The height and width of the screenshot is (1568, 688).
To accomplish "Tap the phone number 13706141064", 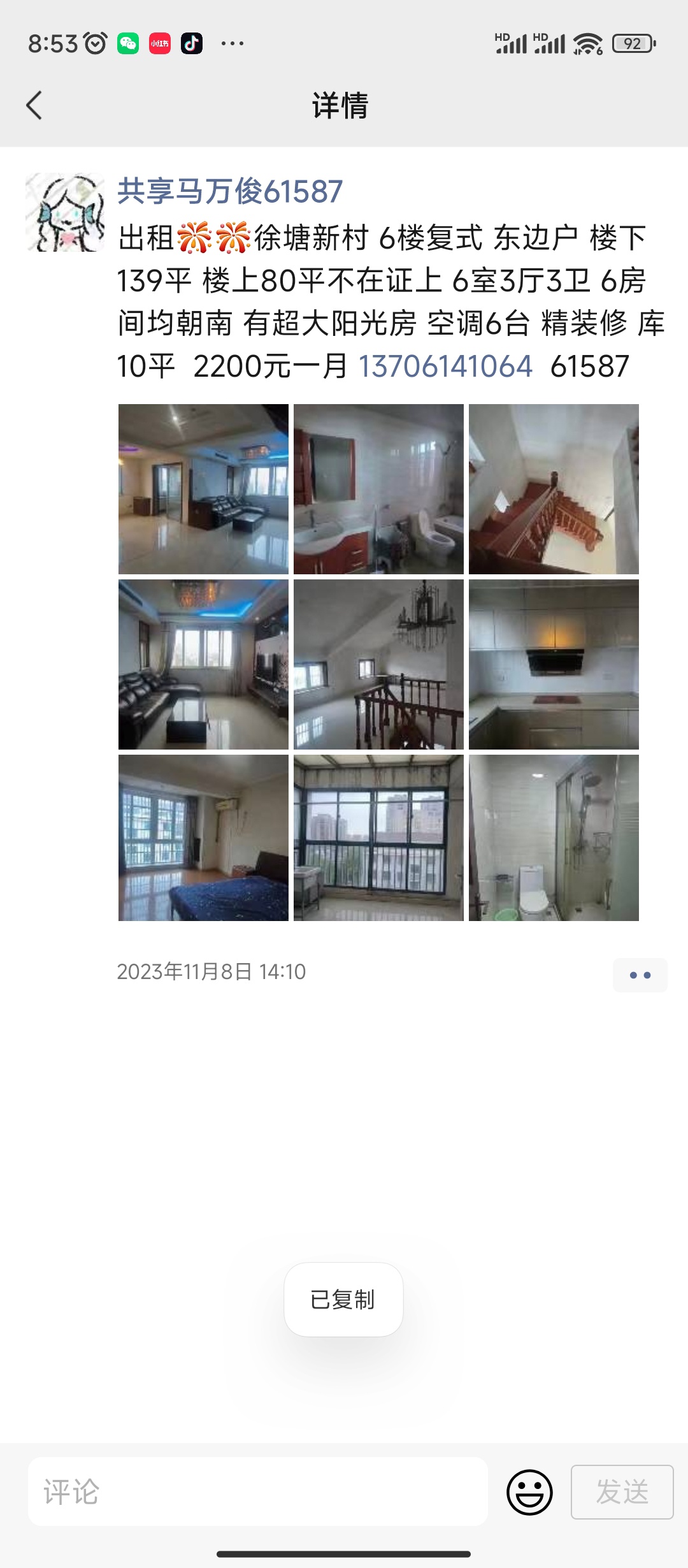I will 445,367.
